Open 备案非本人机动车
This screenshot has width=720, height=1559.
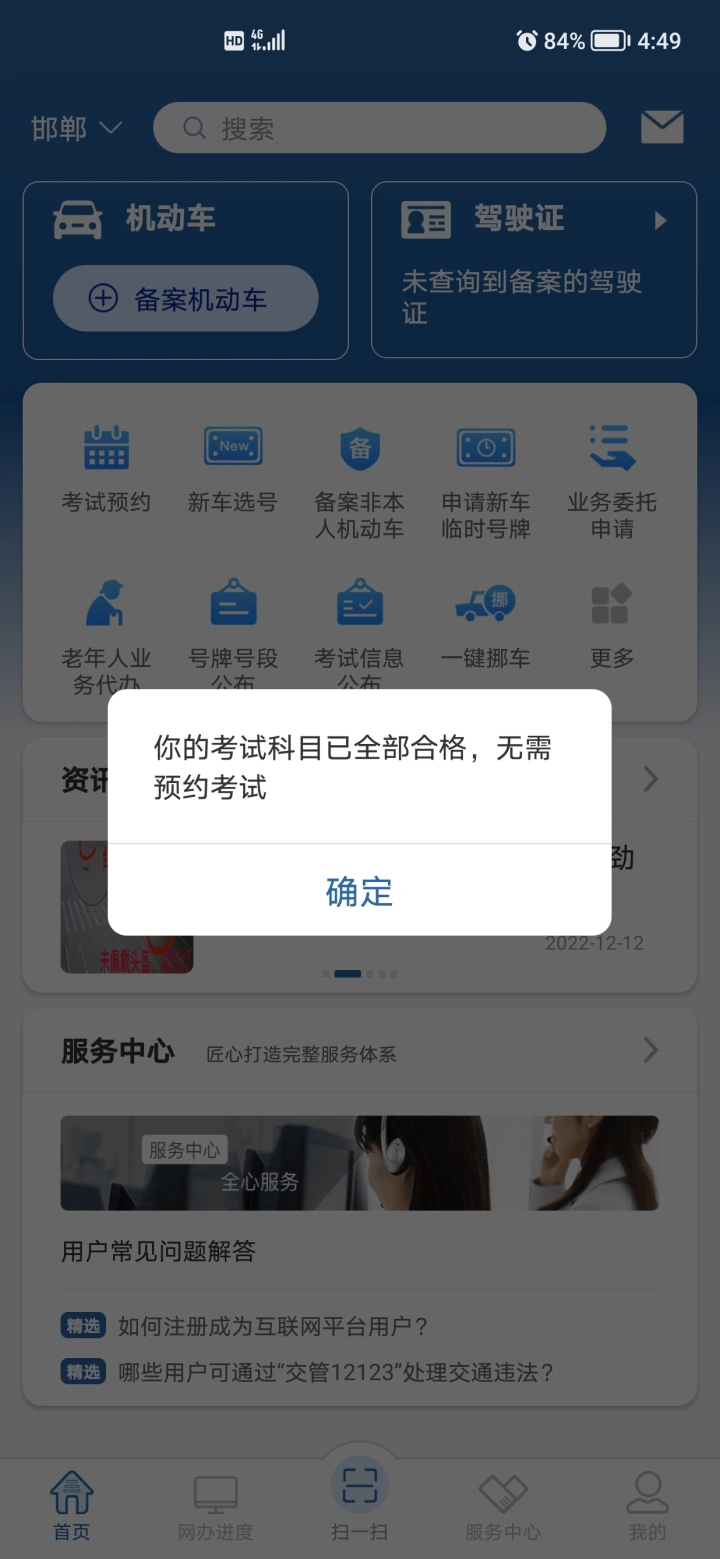pyautogui.click(x=360, y=482)
